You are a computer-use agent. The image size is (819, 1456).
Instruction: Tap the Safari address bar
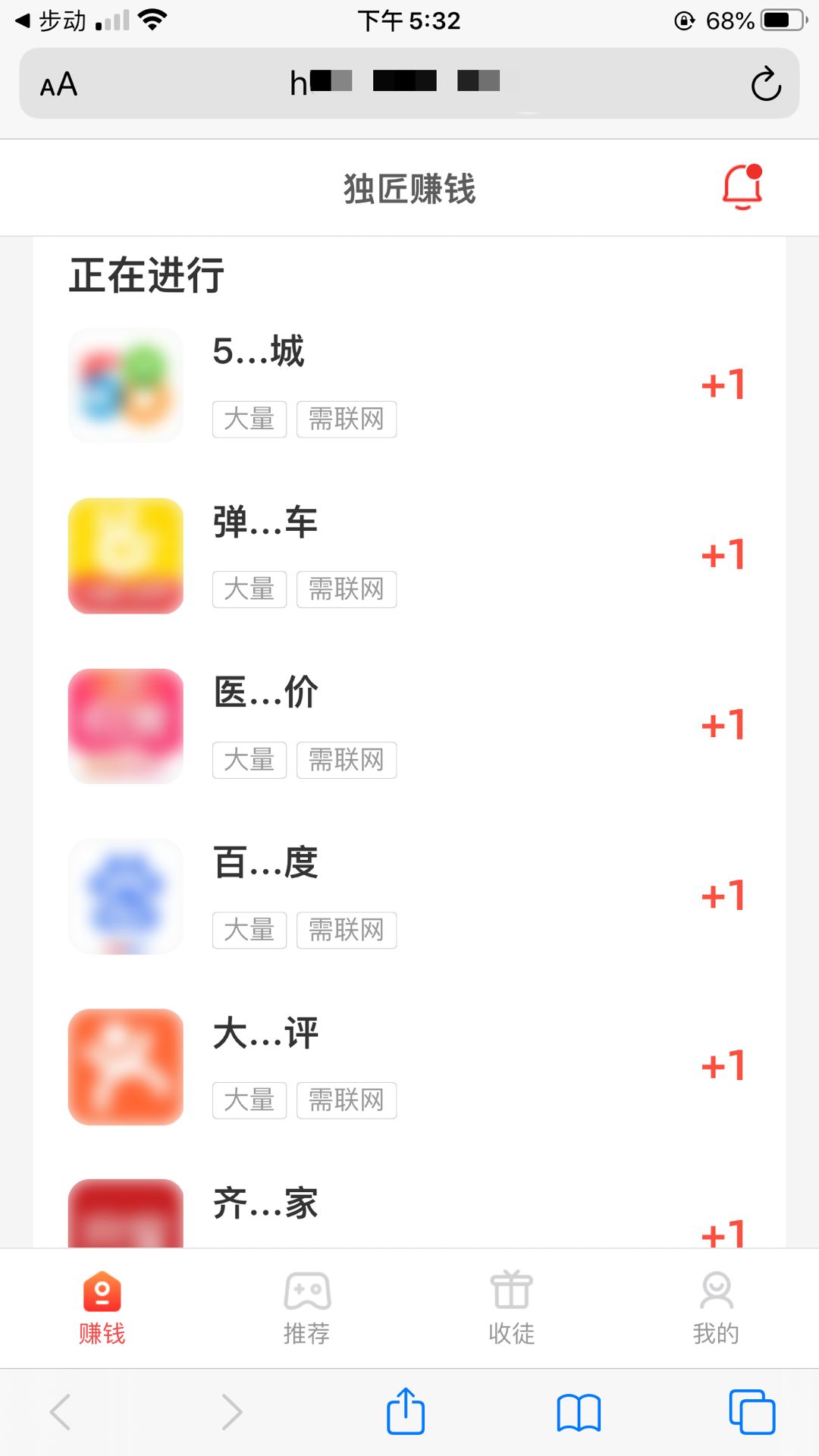[409, 83]
